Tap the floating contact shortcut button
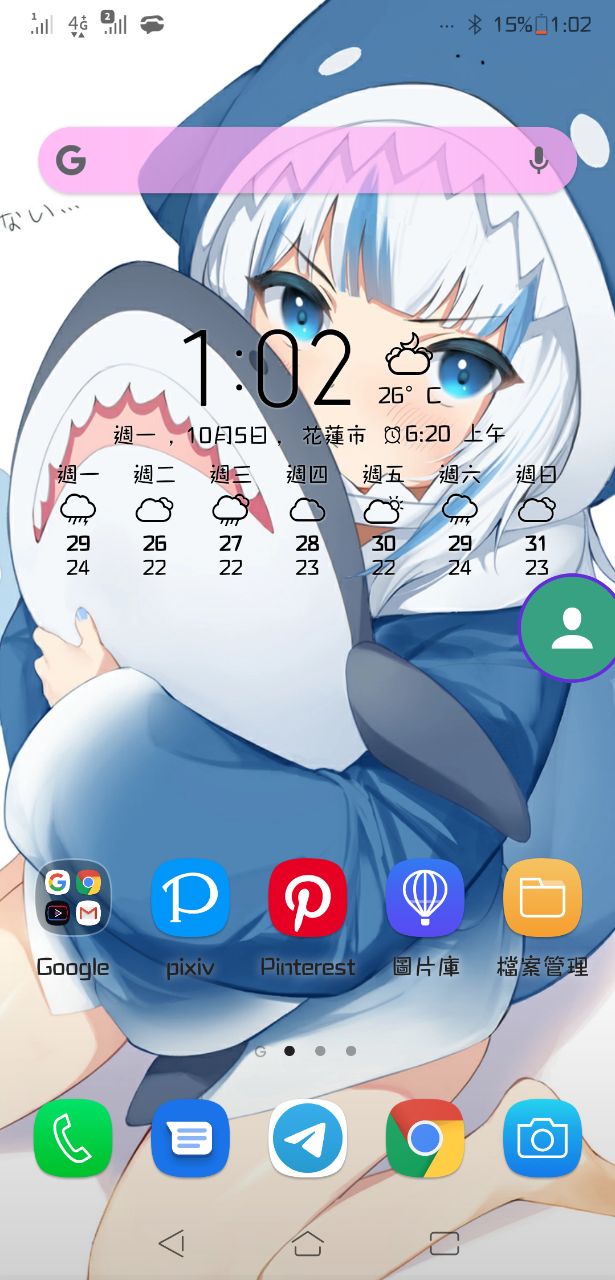615x1280 pixels. (571, 628)
